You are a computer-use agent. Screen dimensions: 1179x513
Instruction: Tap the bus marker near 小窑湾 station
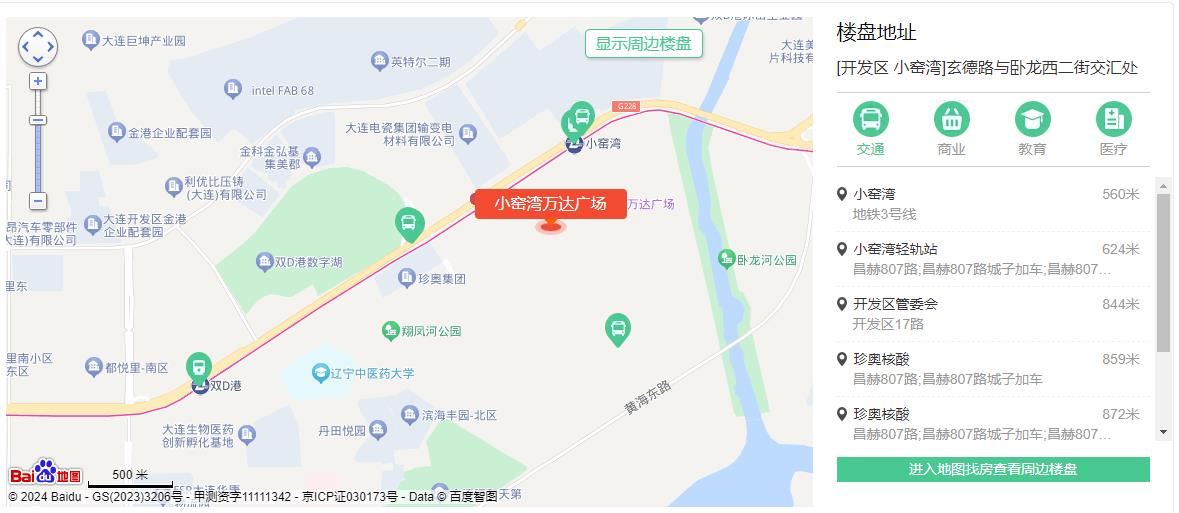(582, 115)
